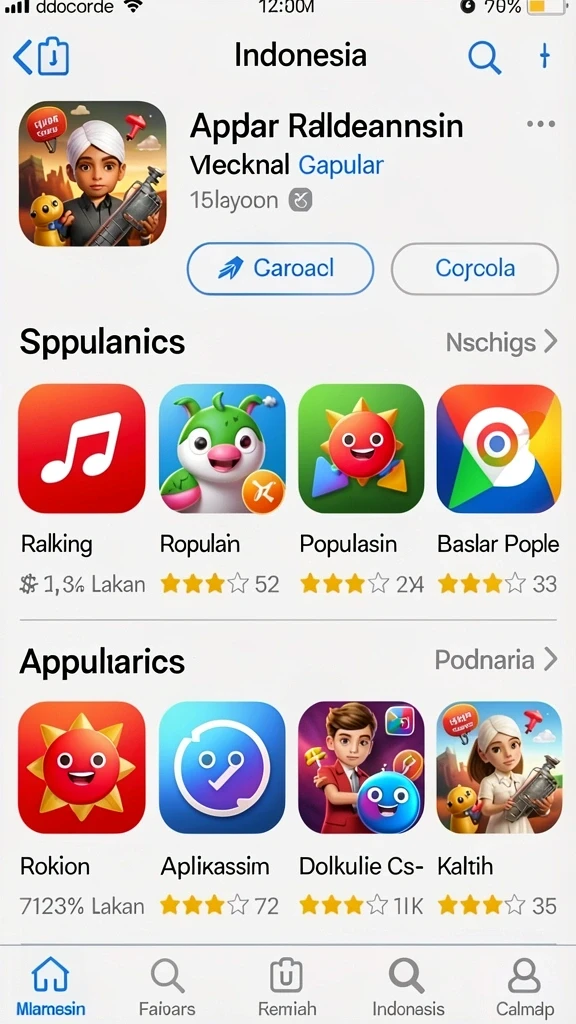Open search from the top bar
The width and height of the screenshot is (576, 1024).
[484, 57]
